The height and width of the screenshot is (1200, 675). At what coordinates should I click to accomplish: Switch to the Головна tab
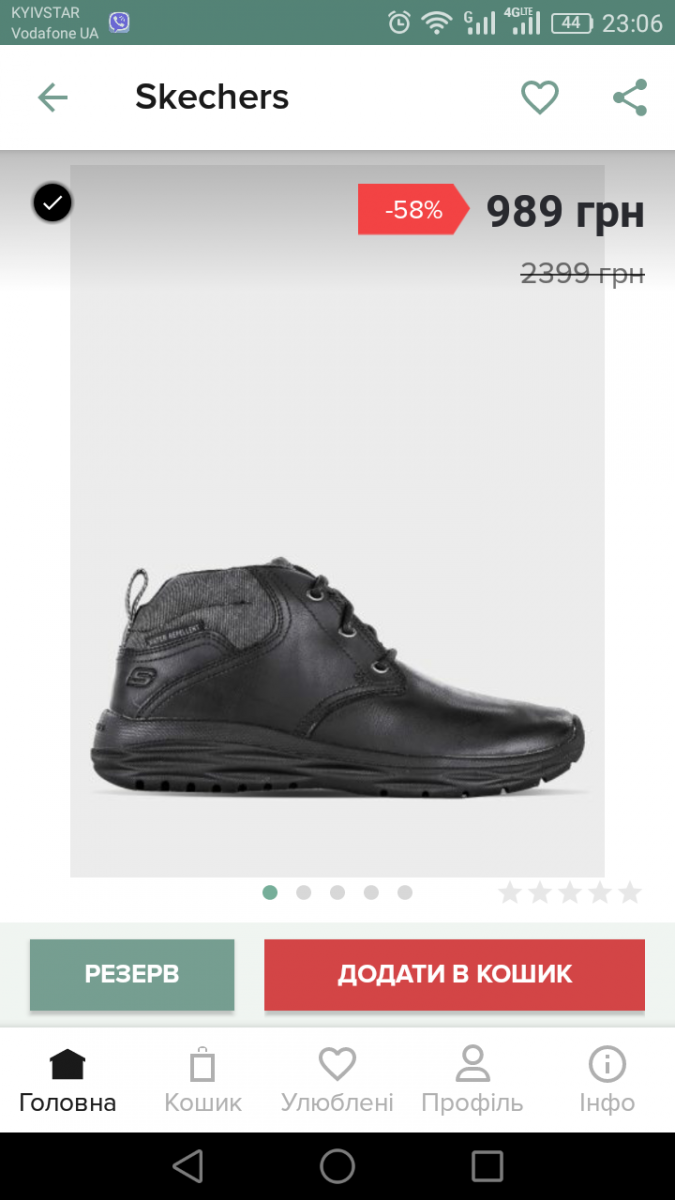[x=68, y=1080]
